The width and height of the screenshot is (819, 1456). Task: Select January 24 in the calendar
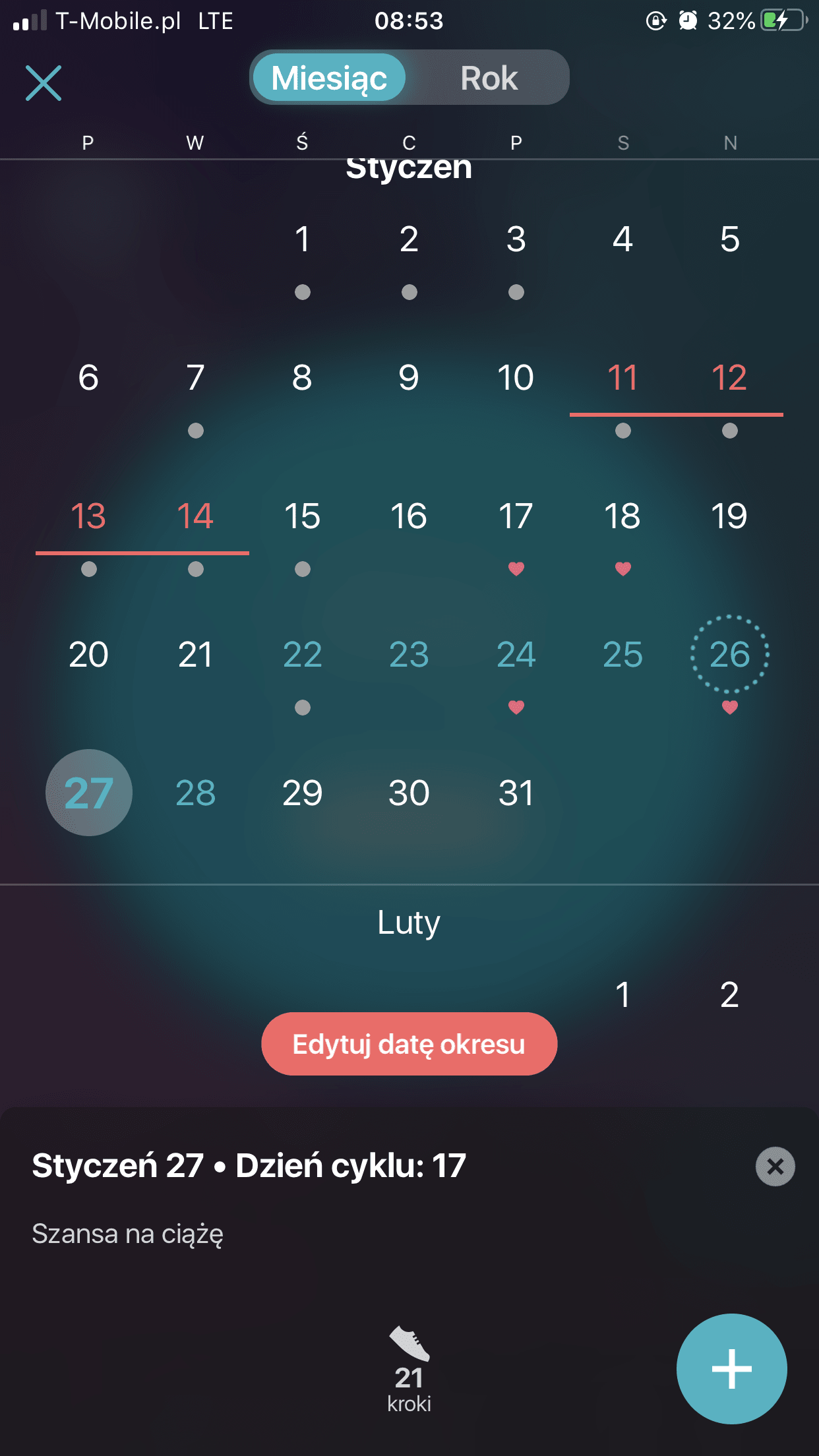pyautogui.click(x=516, y=654)
